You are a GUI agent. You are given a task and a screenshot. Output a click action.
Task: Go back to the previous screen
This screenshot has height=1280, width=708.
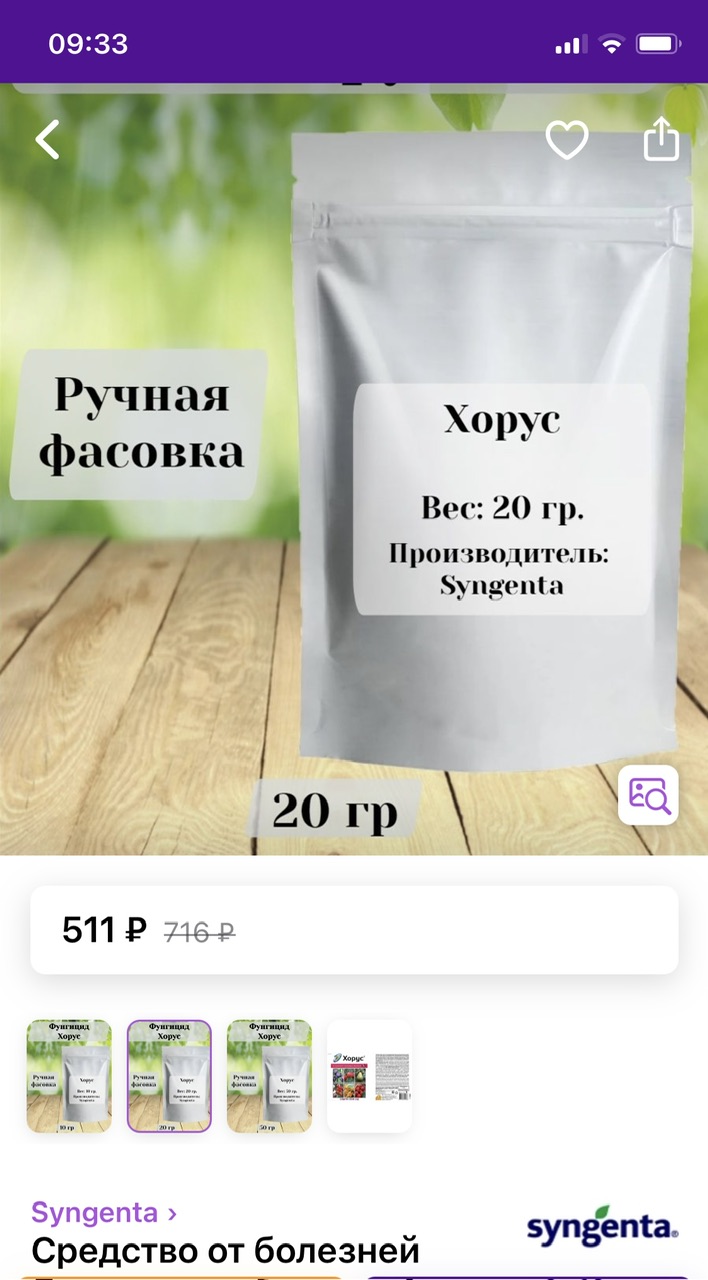click(x=48, y=140)
